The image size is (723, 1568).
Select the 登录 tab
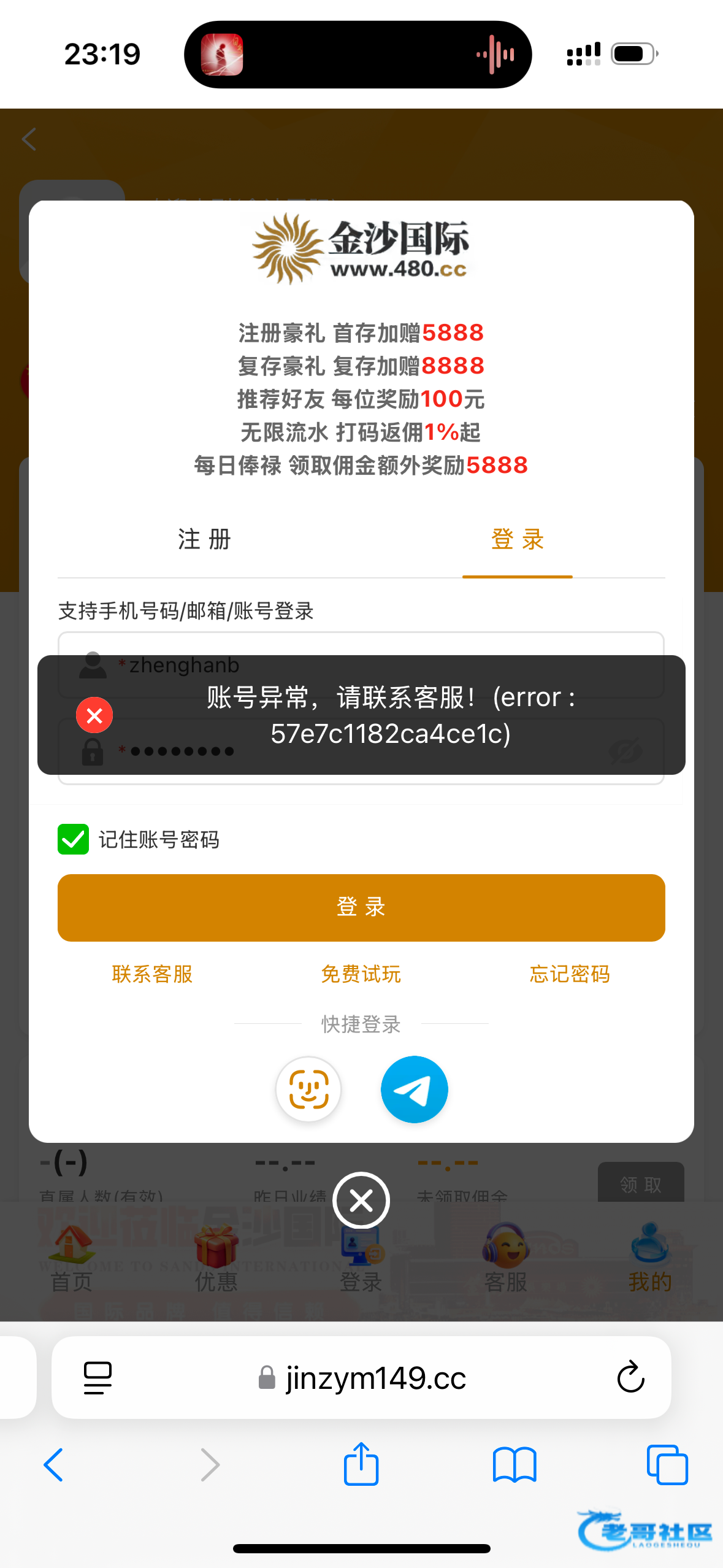tap(517, 540)
